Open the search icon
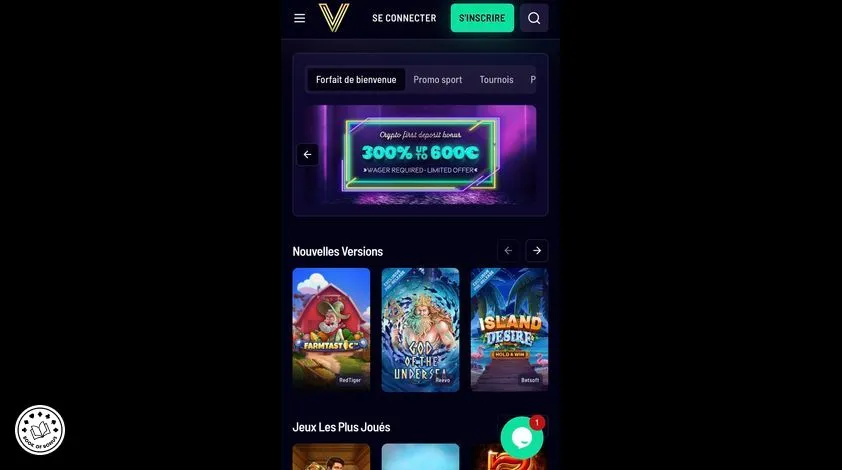 534,18
